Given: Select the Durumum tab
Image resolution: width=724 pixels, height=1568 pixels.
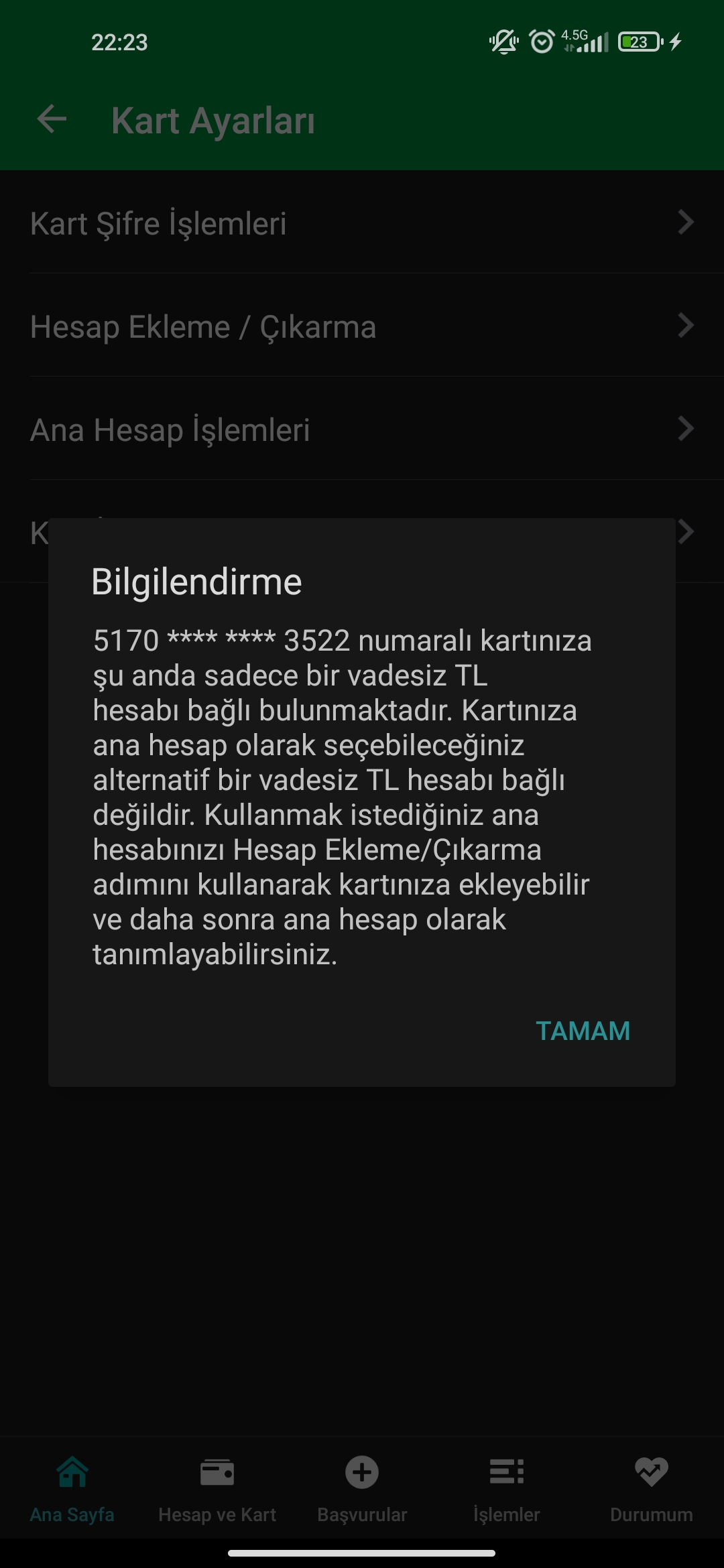Looking at the screenshot, I should tap(651, 1488).
